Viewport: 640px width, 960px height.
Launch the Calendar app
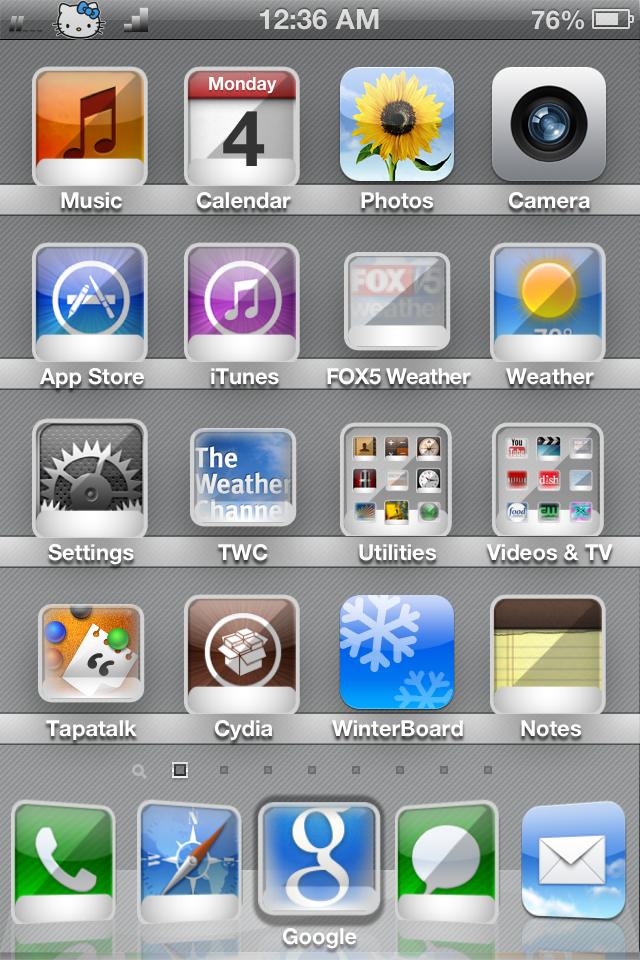pyautogui.click(x=242, y=126)
